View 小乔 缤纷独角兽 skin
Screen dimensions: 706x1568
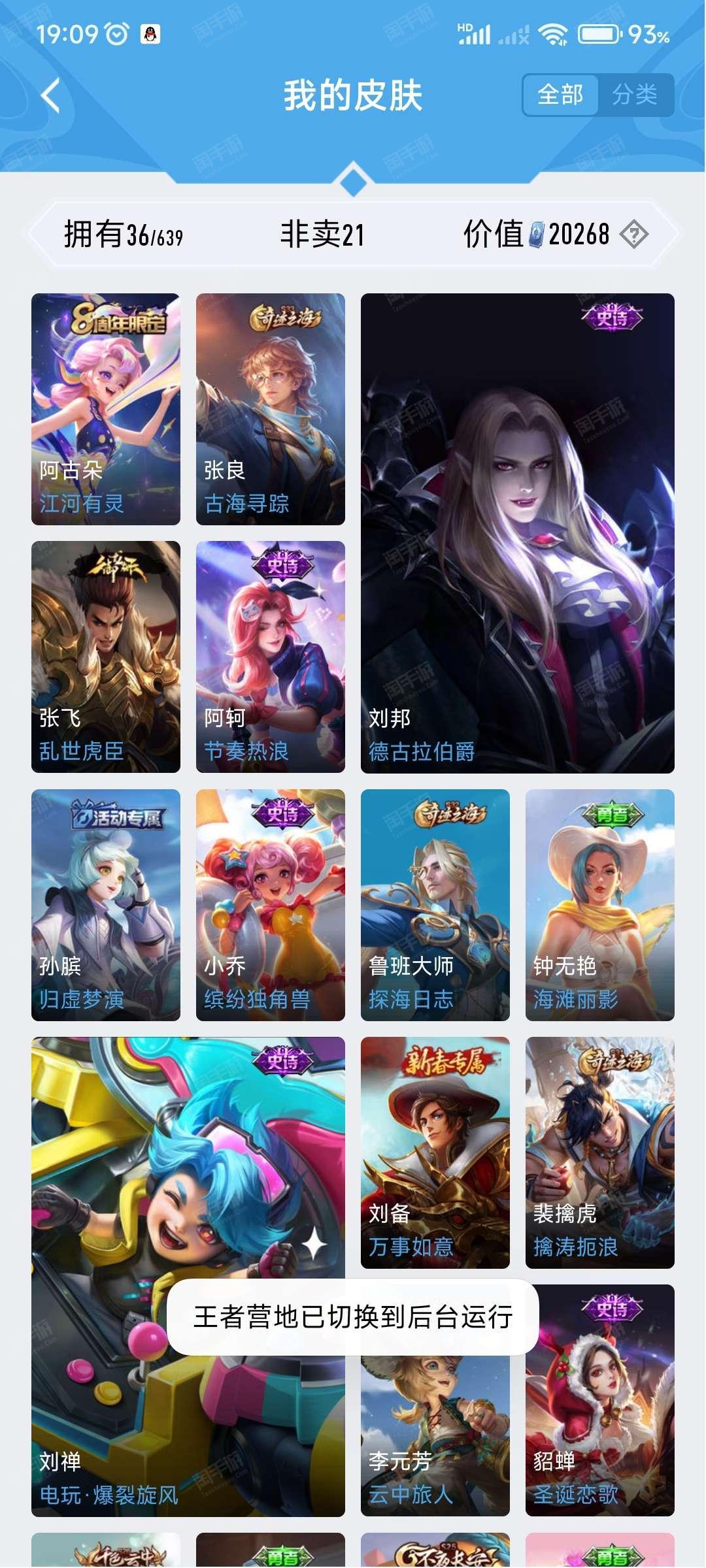pos(271,905)
